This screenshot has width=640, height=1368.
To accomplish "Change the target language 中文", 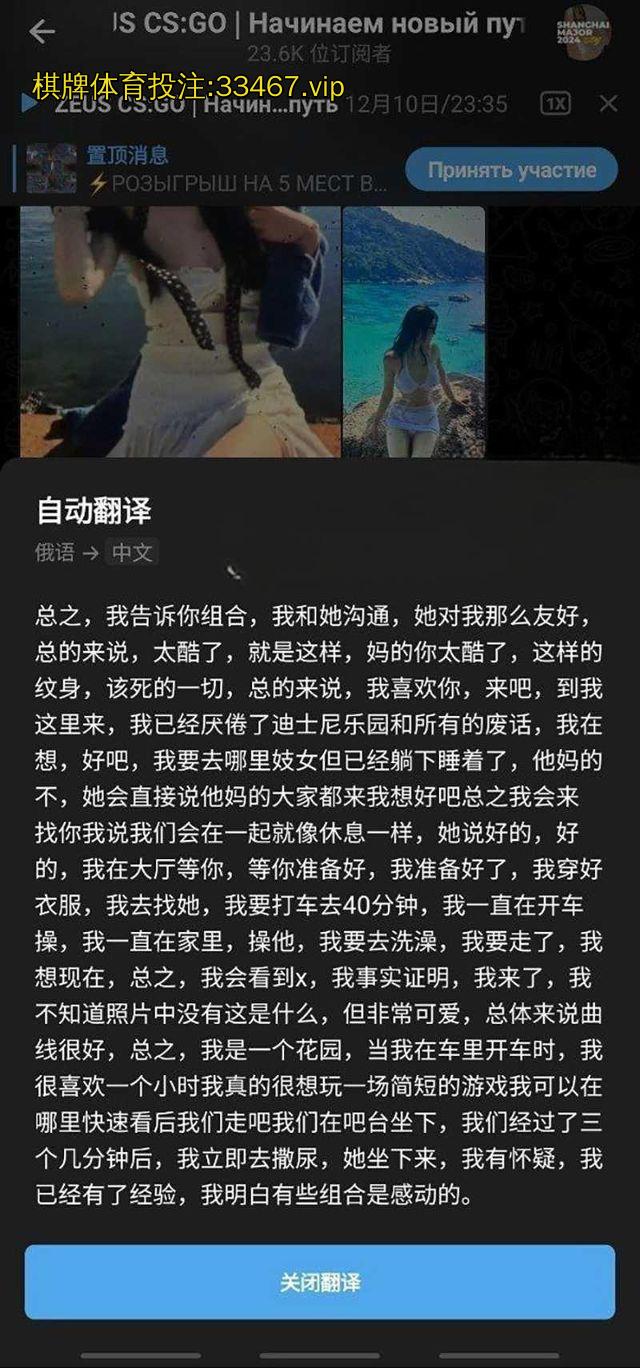I will [132, 552].
